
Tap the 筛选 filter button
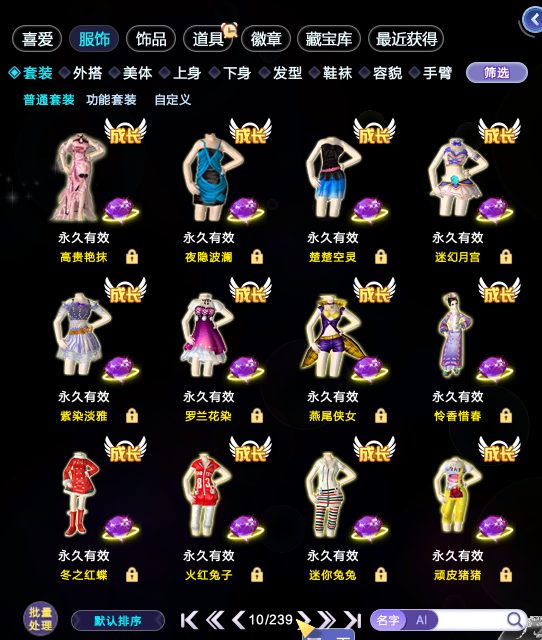(497, 73)
